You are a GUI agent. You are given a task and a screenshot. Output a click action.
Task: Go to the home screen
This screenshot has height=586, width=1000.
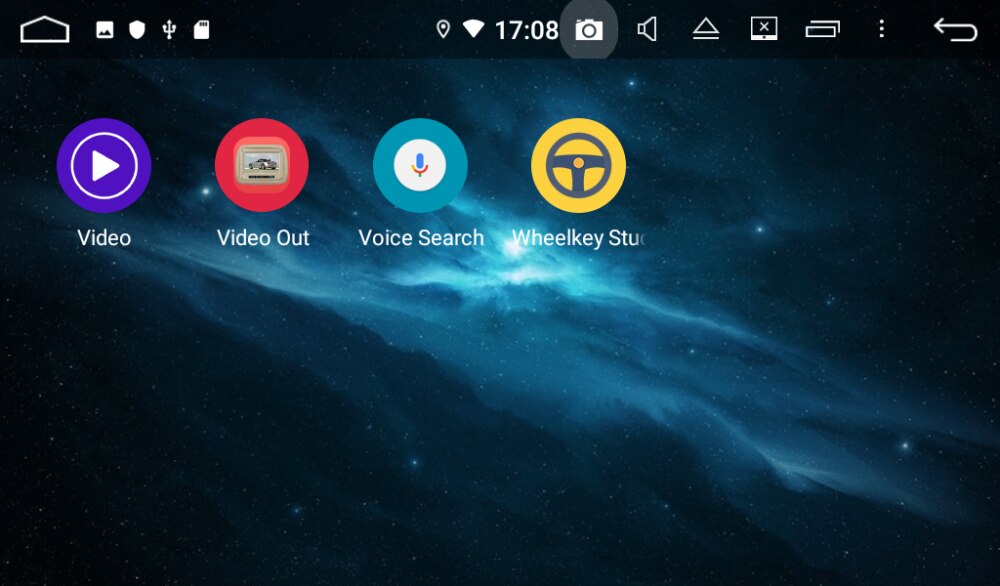coord(45,30)
